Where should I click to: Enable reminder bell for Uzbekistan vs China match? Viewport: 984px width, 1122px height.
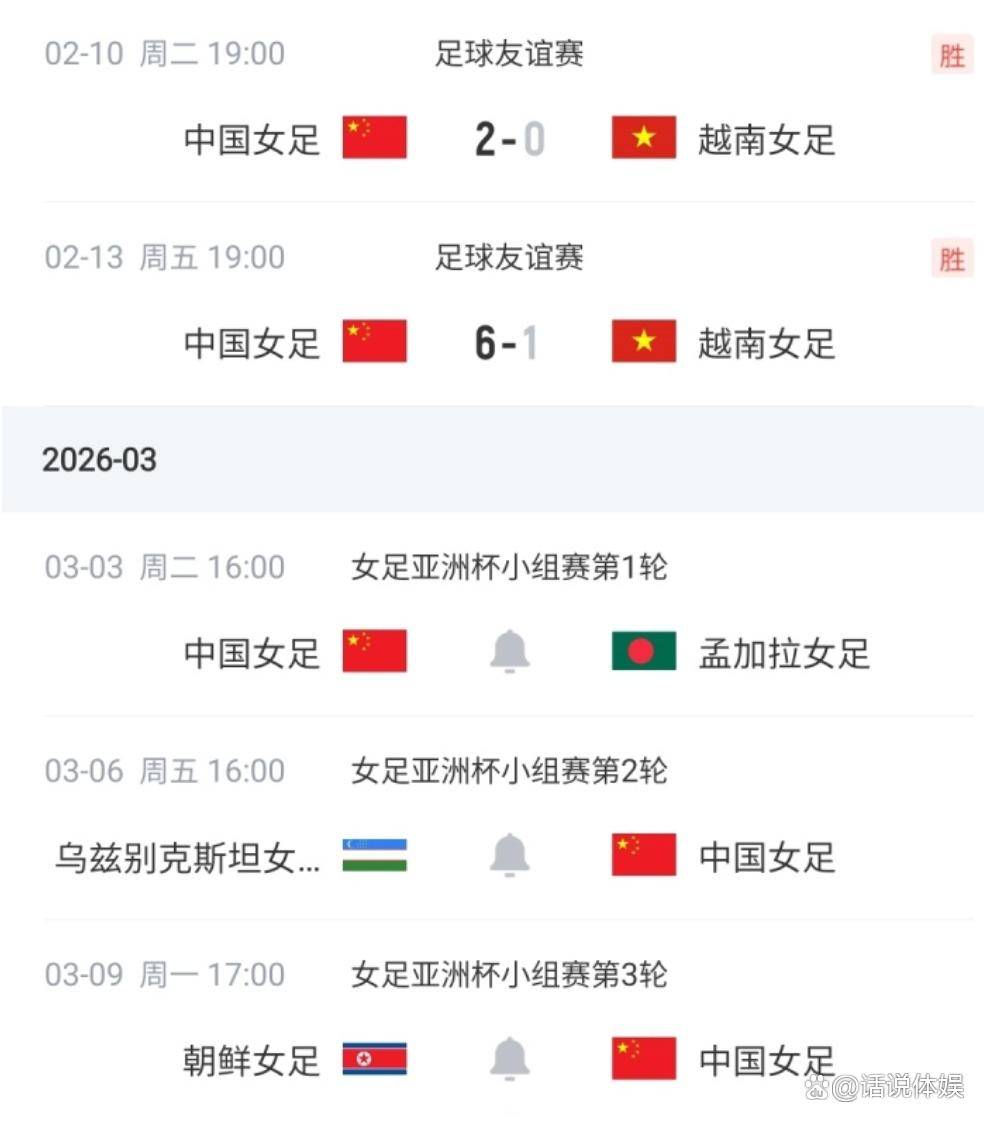tap(509, 856)
